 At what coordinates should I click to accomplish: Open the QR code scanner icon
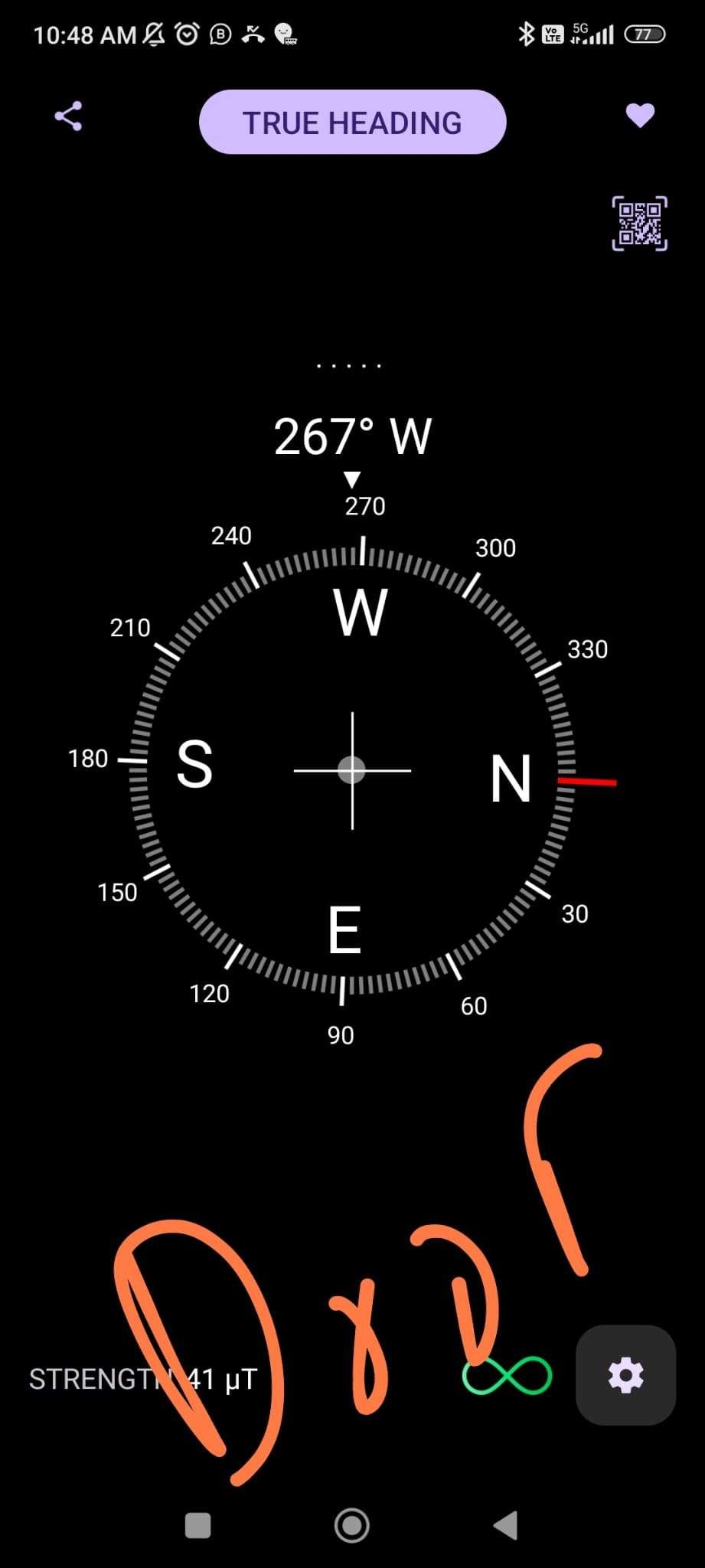[x=639, y=223]
